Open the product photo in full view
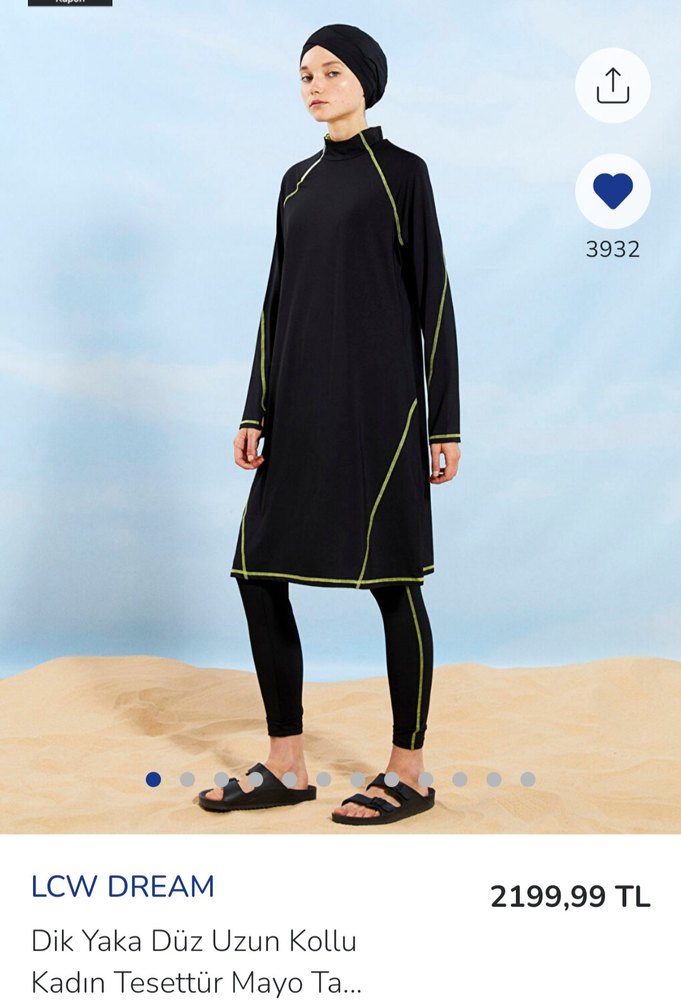The height and width of the screenshot is (1008, 681). tap(340, 420)
